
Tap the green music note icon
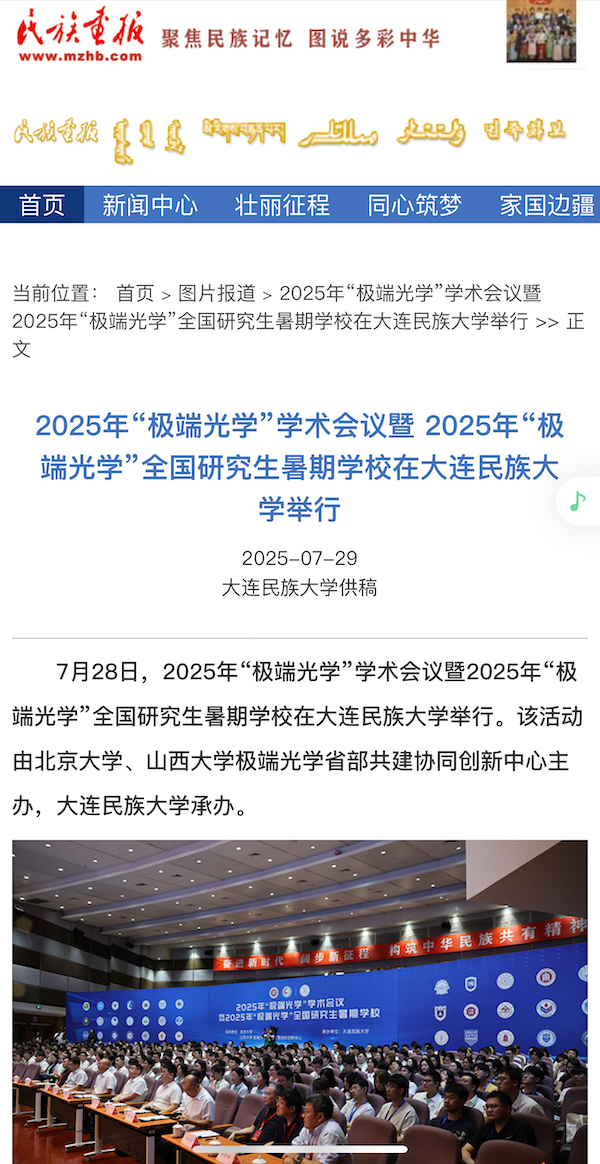(x=577, y=501)
